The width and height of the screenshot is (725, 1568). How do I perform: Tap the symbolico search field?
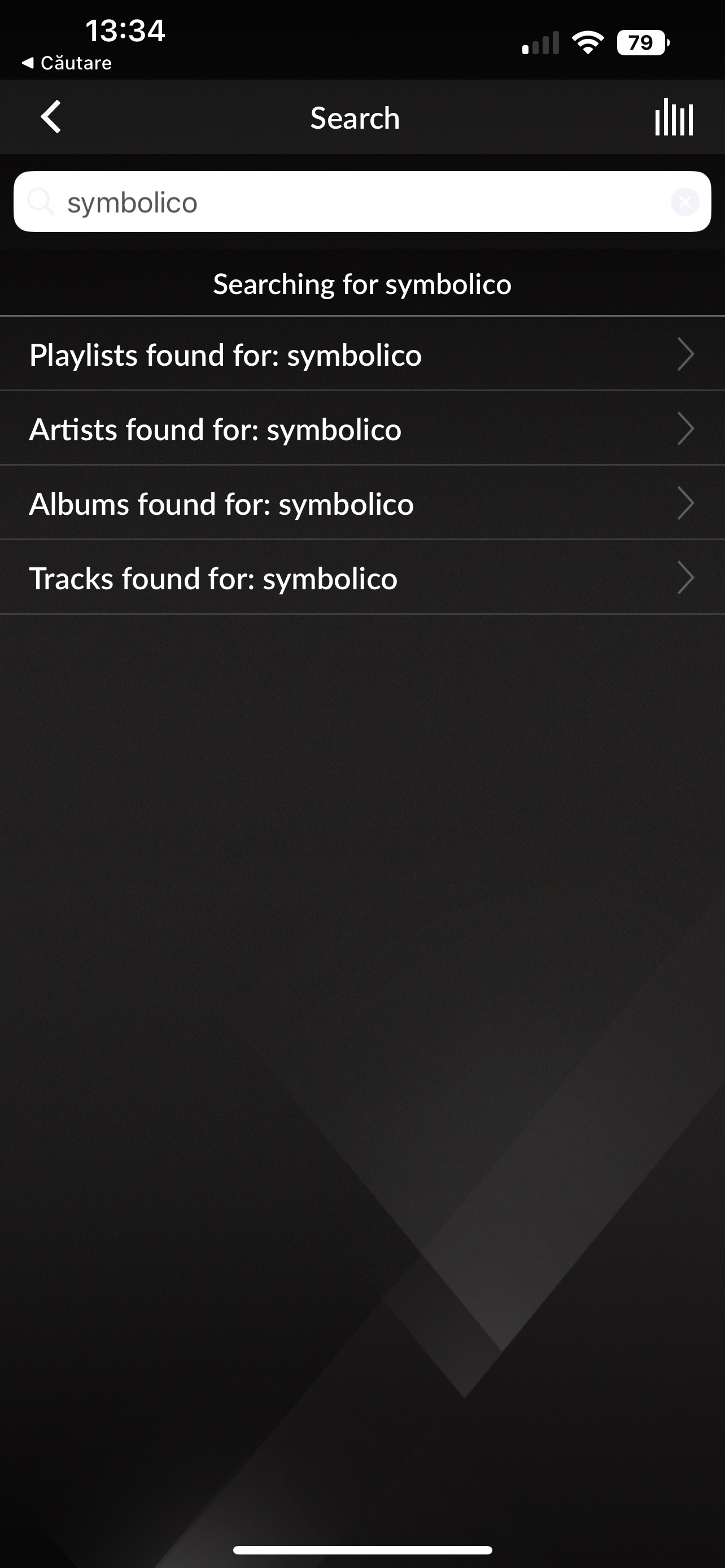[x=362, y=202]
